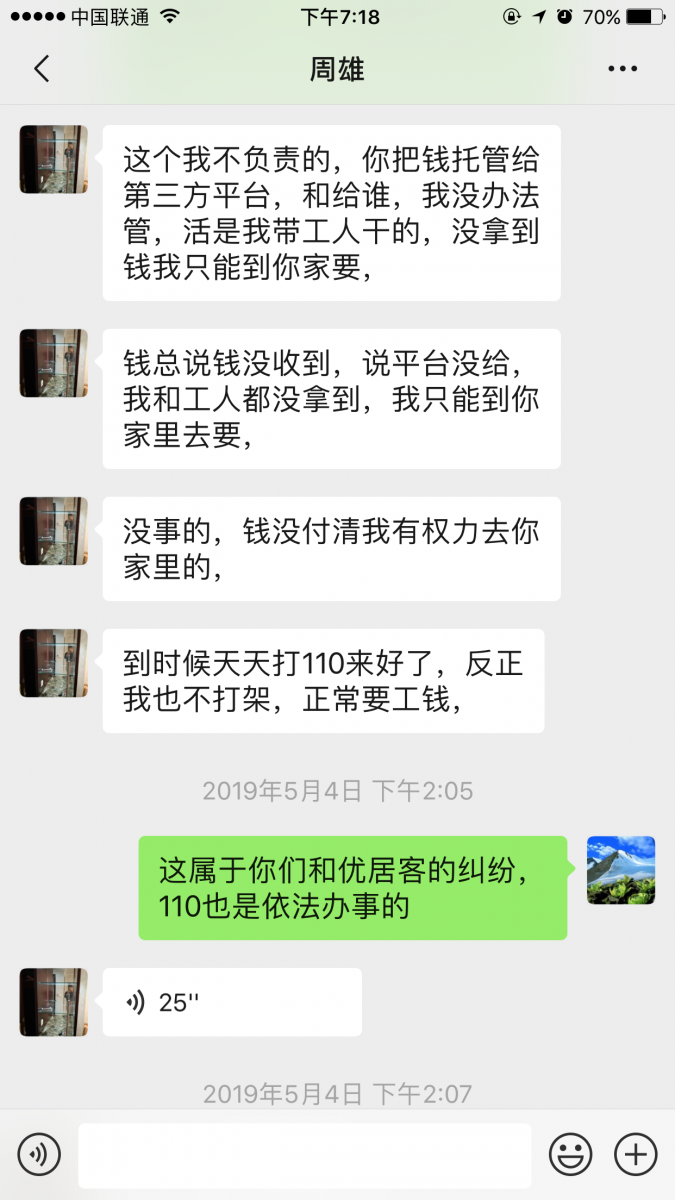Viewport: 675px width, 1200px height.
Task: Open the chat info overflow menu
Action: click(x=622, y=69)
